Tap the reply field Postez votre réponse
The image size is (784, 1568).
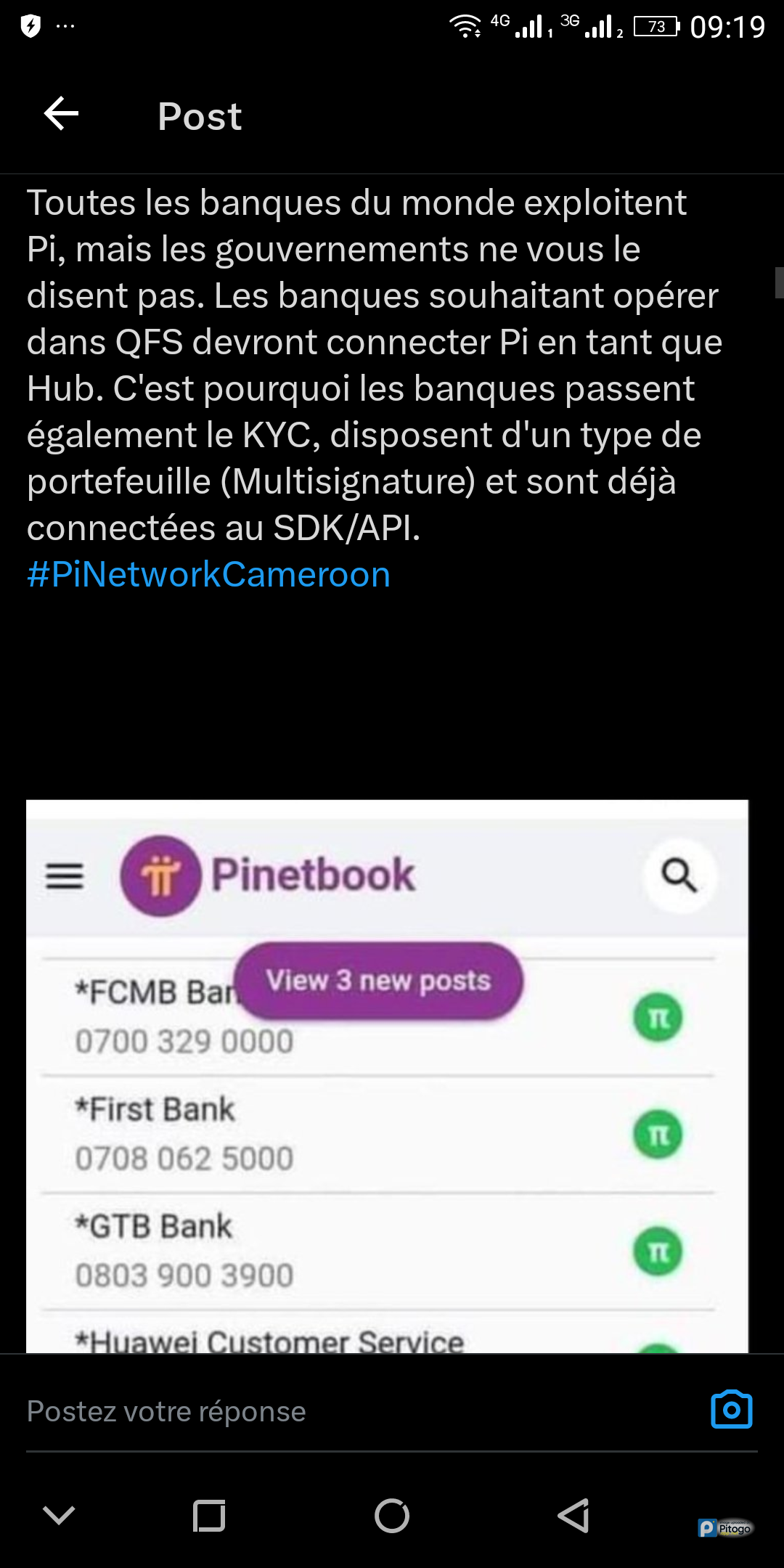(x=348, y=1411)
